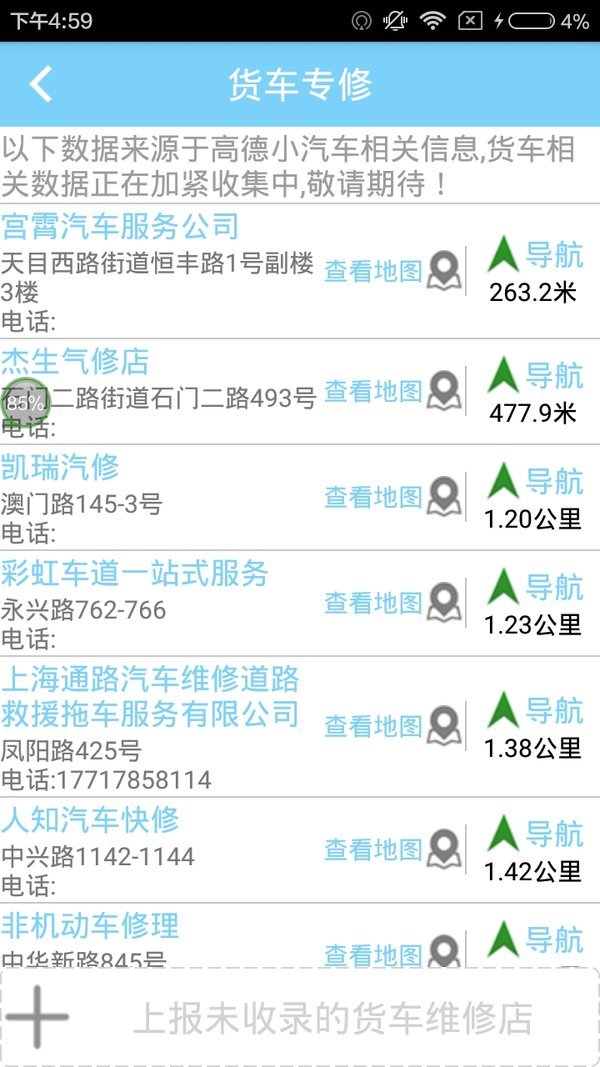Open 彩虹车道一站式服务 entry
Viewport: 600px width, 1067px height.
(135, 573)
